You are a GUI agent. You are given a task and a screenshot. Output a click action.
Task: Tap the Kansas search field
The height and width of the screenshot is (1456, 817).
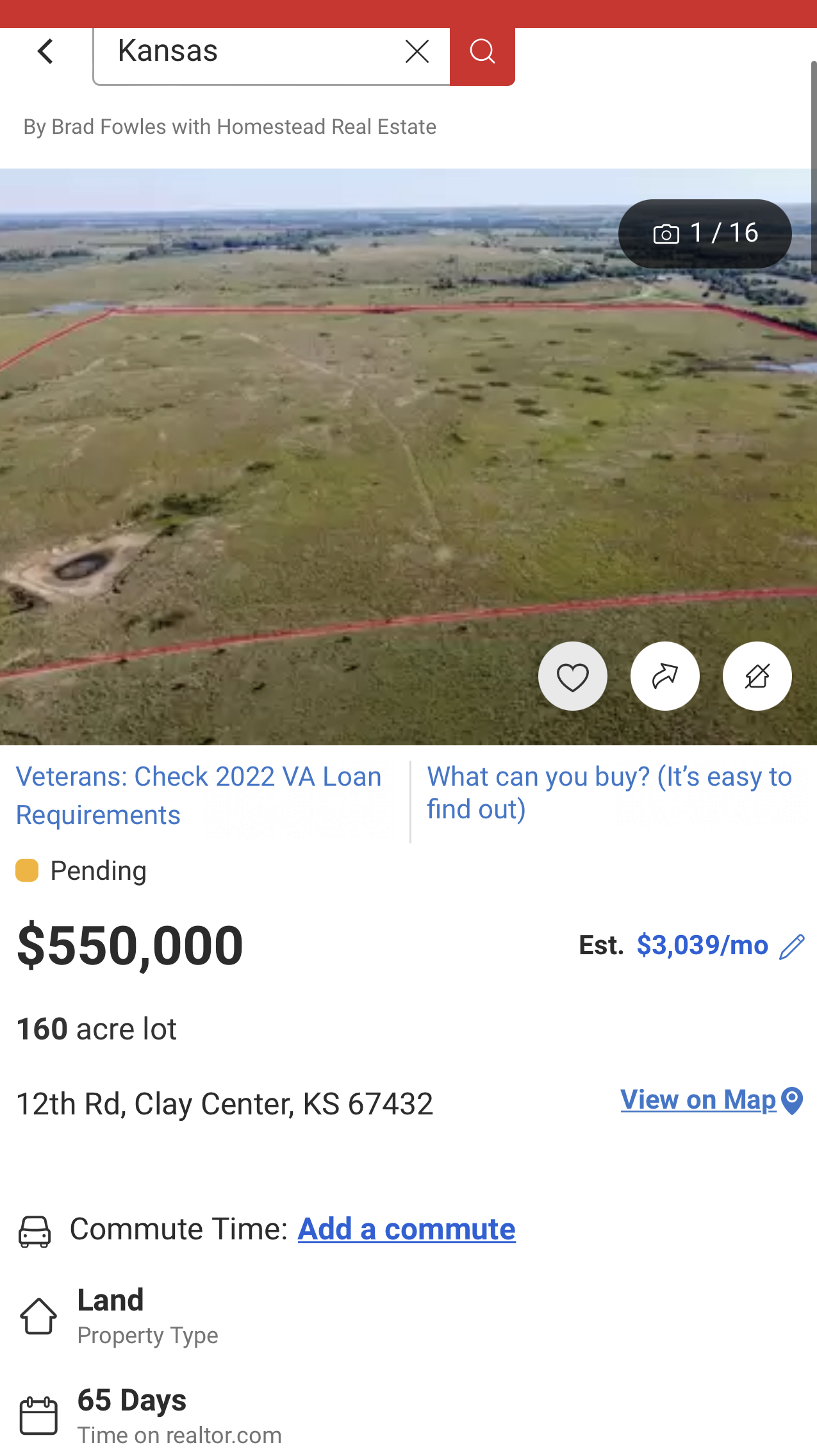coord(250,51)
